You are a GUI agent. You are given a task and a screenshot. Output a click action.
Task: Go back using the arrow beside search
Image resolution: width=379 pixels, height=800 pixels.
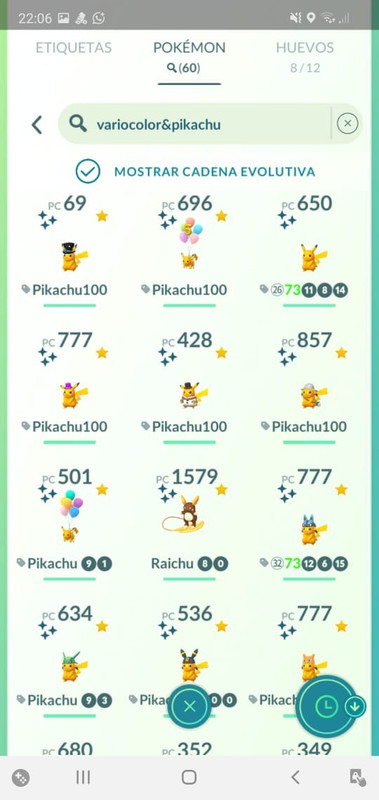pyautogui.click(x=37, y=124)
